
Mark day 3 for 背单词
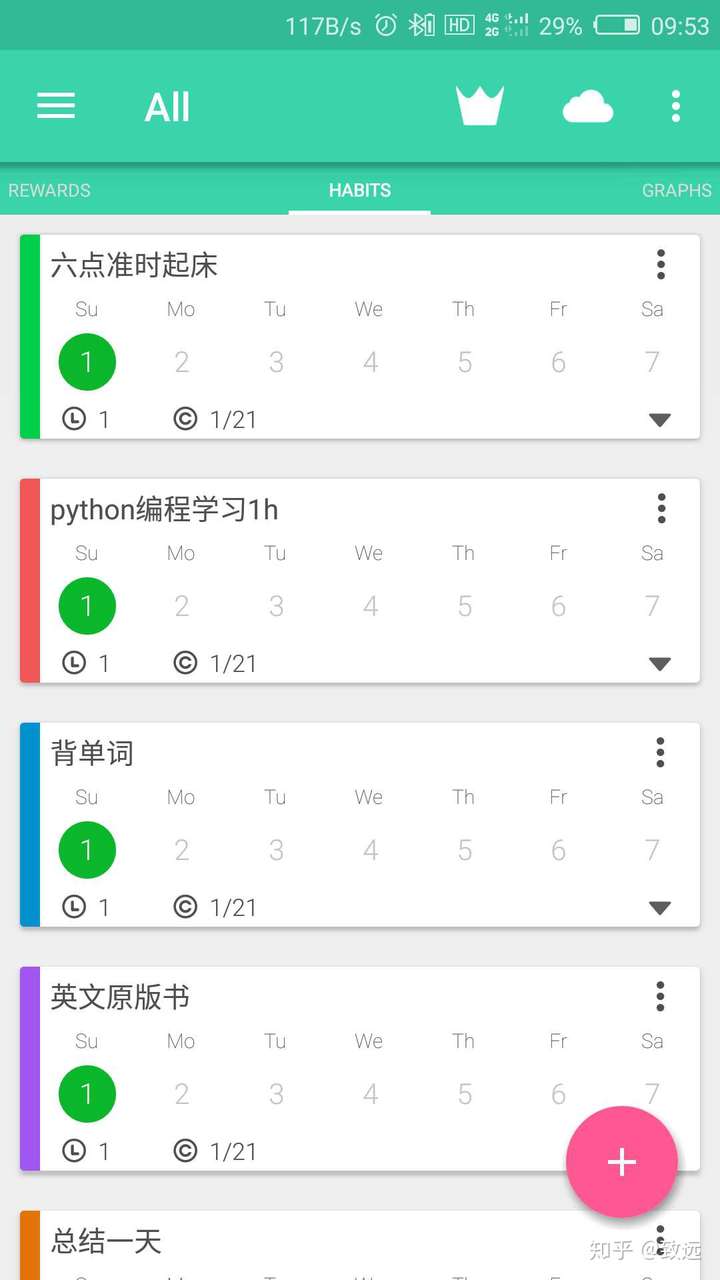276,850
